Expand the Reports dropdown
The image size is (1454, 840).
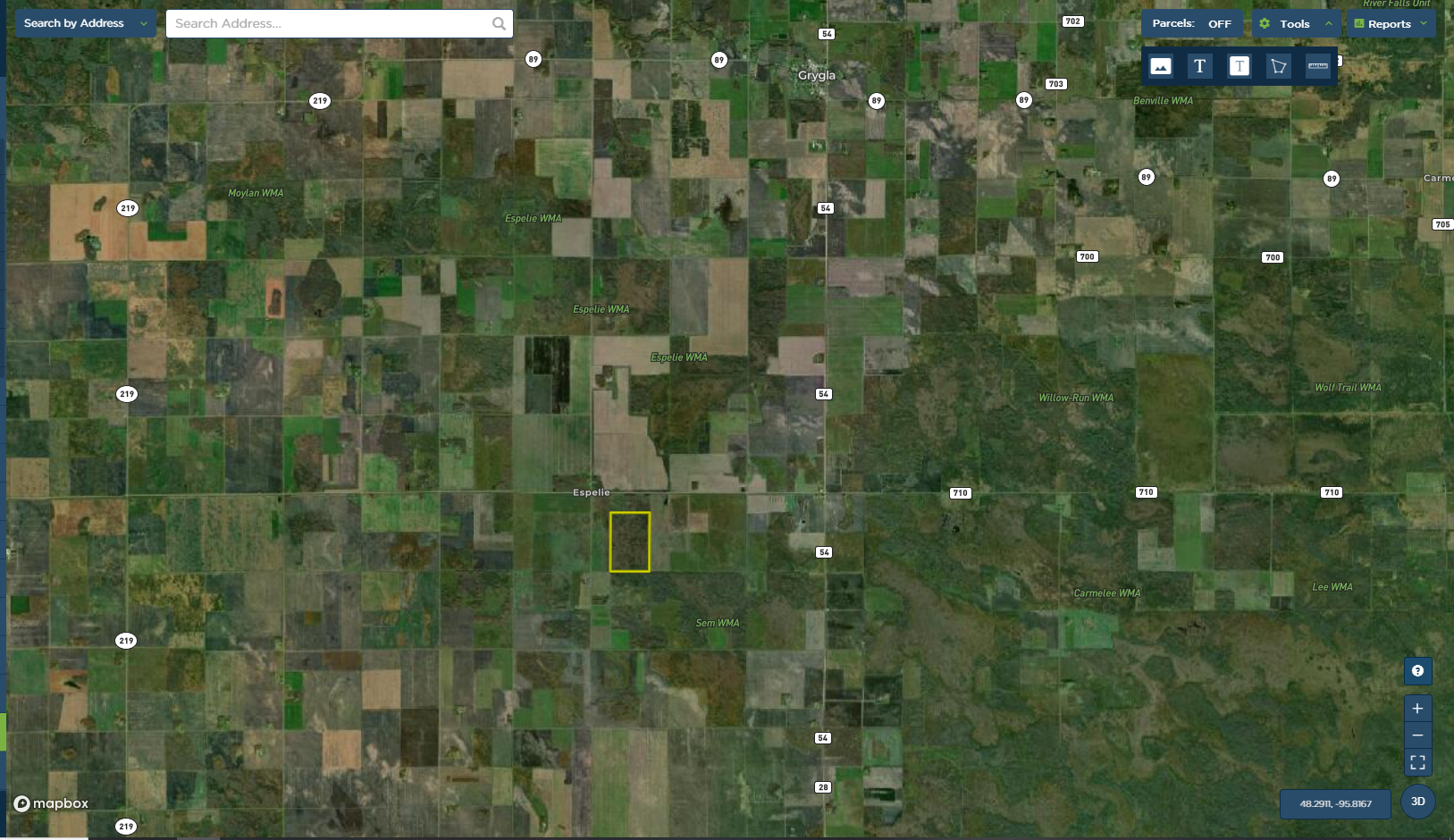click(1391, 24)
